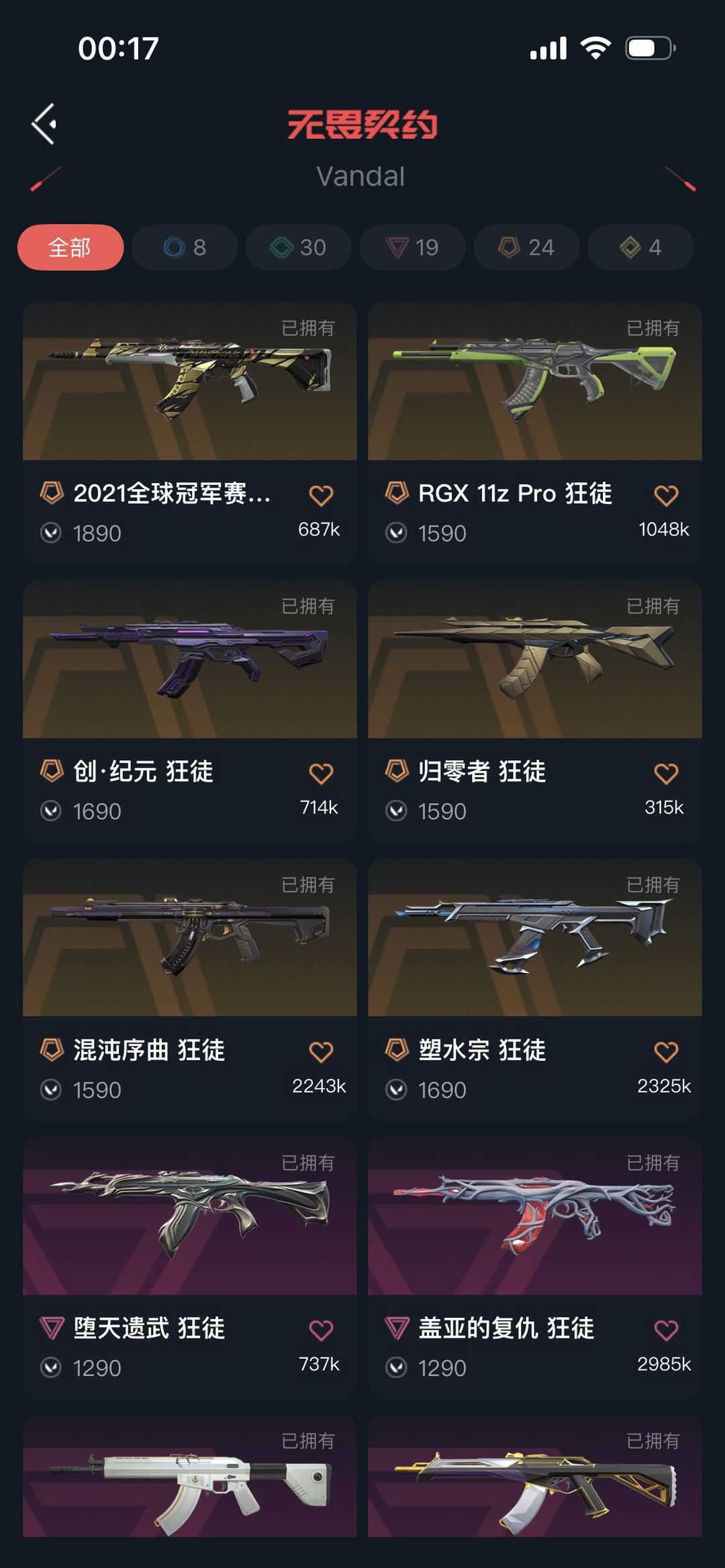Image resolution: width=725 pixels, height=1568 pixels.
Task: Favorite the 归零者 狂徒 skin
Action: coord(666,774)
